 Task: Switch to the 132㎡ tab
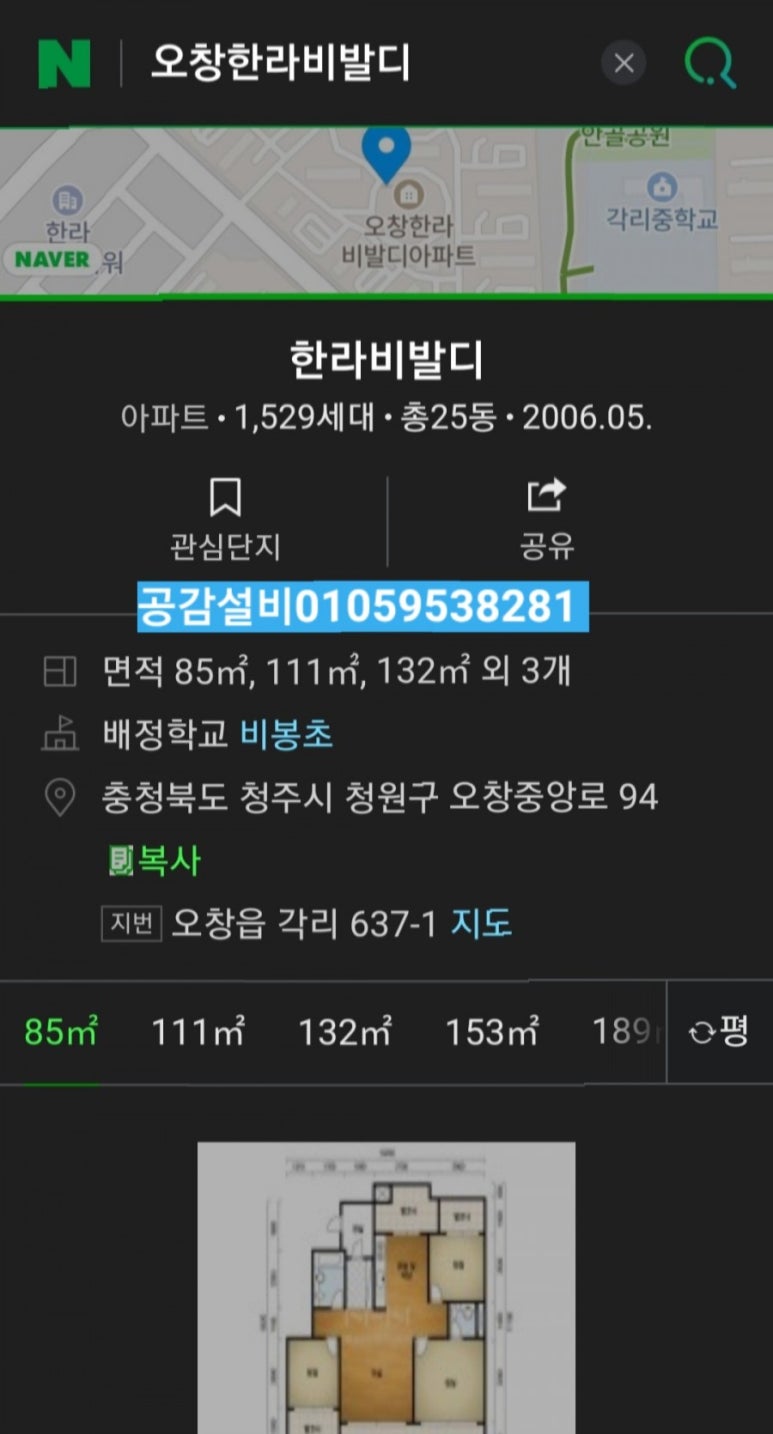click(x=345, y=1032)
